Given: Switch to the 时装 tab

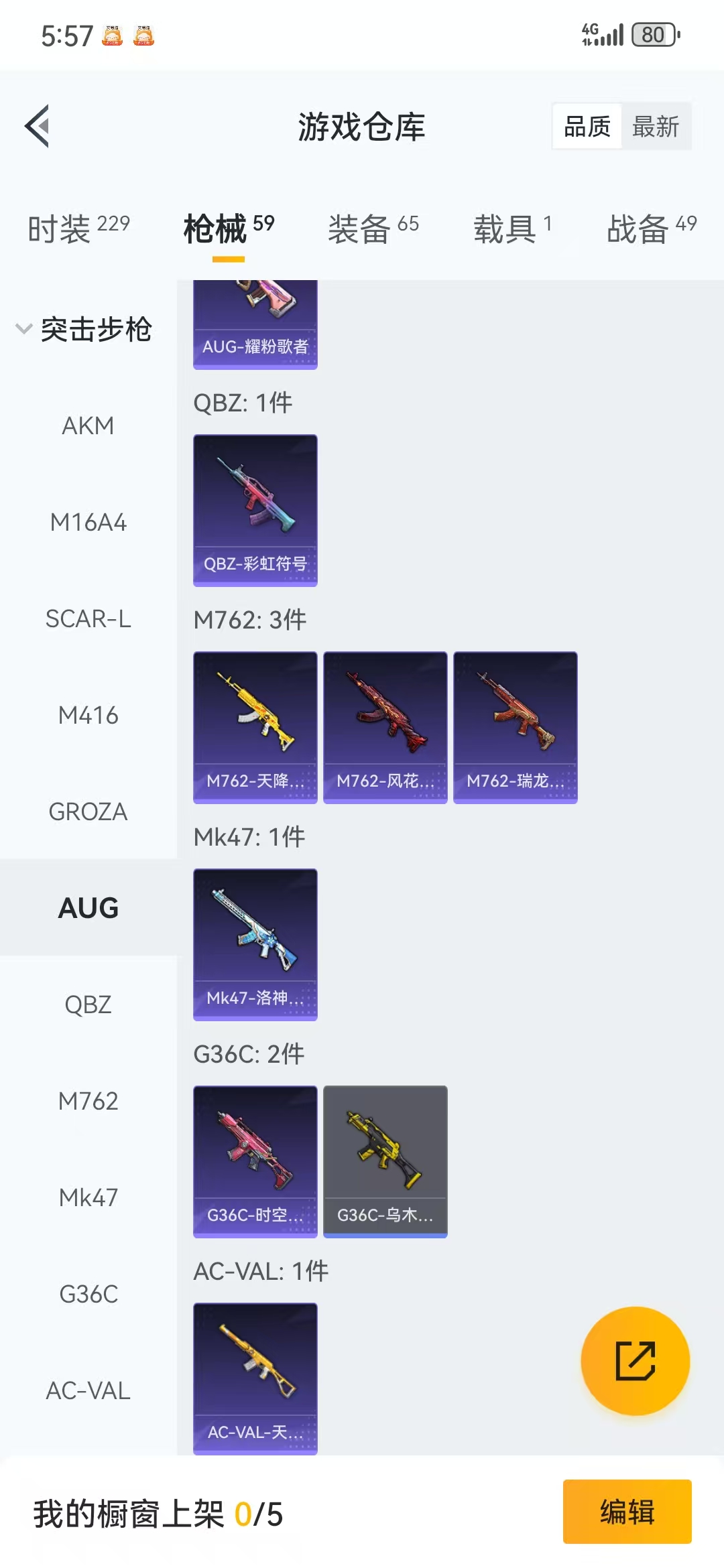Looking at the screenshot, I should click(x=78, y=229).
